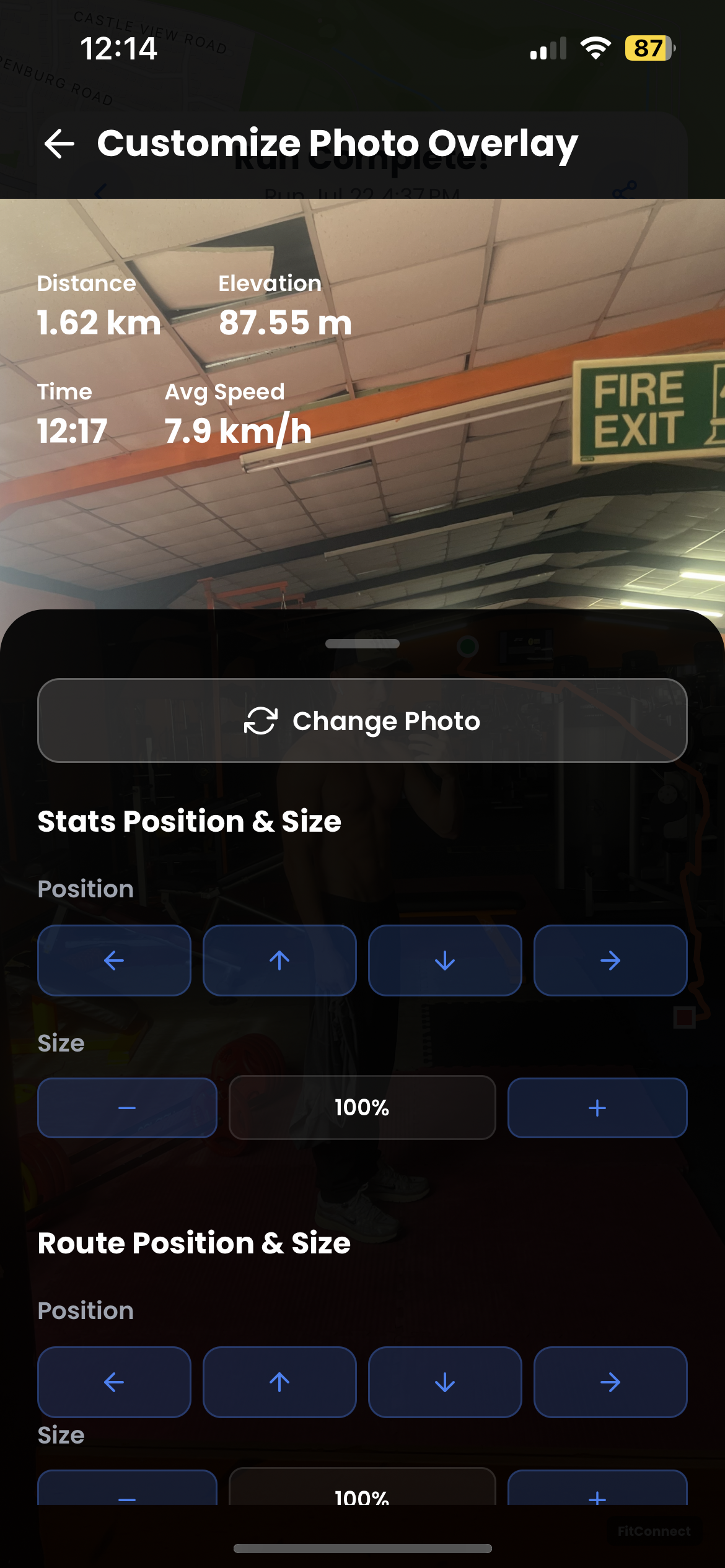Image resolution: width=725 pixels, height=1568 pixels.
Task: Decrease route size with minus
Action: pyautogui.click(x=127, y=1491)
